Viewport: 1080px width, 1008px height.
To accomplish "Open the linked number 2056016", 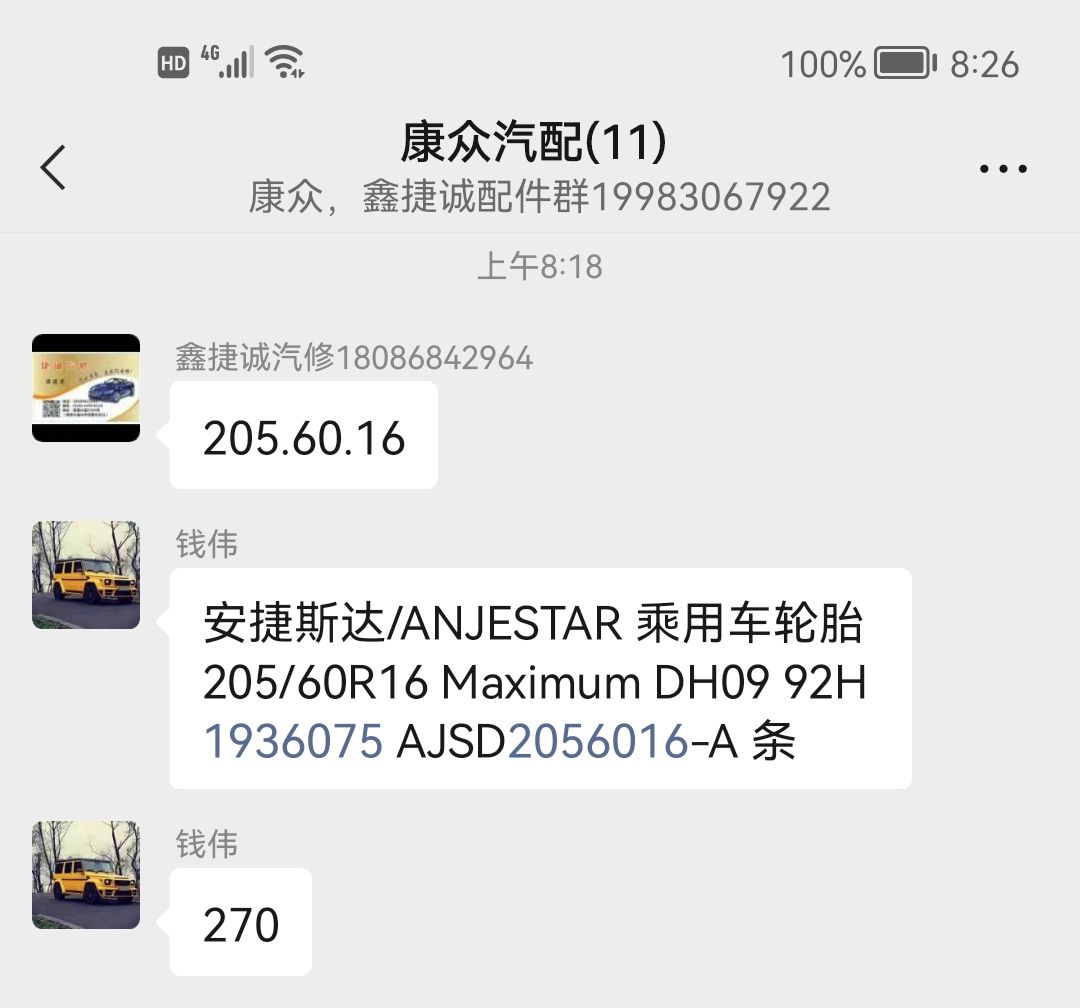I will [x=598, y=742].
